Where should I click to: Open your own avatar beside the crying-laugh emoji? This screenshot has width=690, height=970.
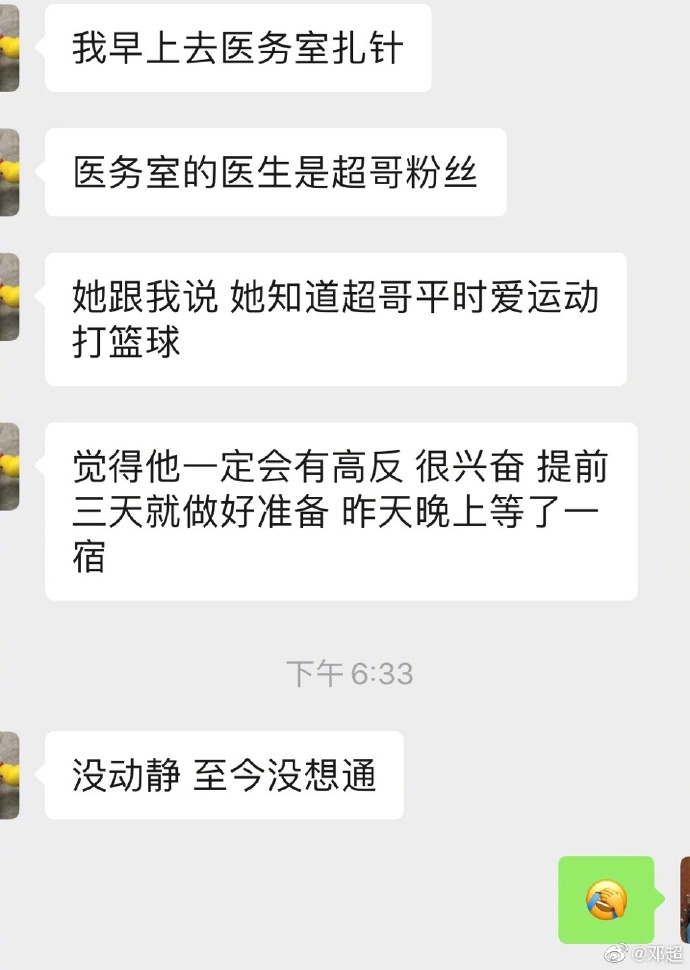684,899
